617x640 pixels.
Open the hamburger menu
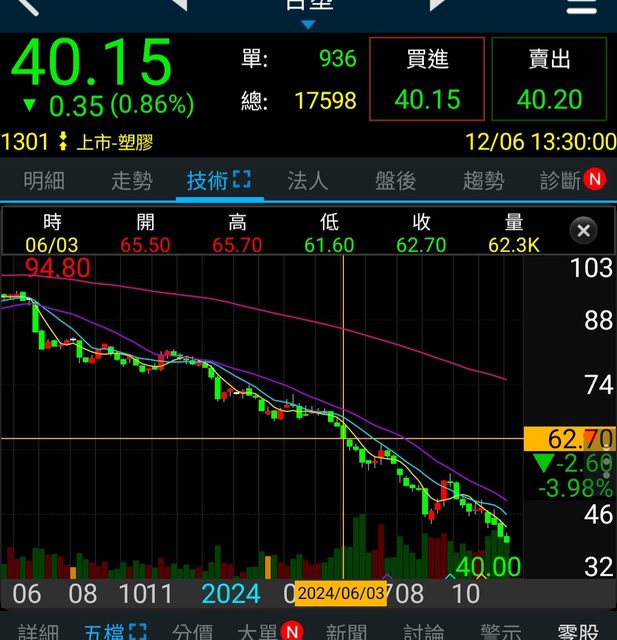582,6
